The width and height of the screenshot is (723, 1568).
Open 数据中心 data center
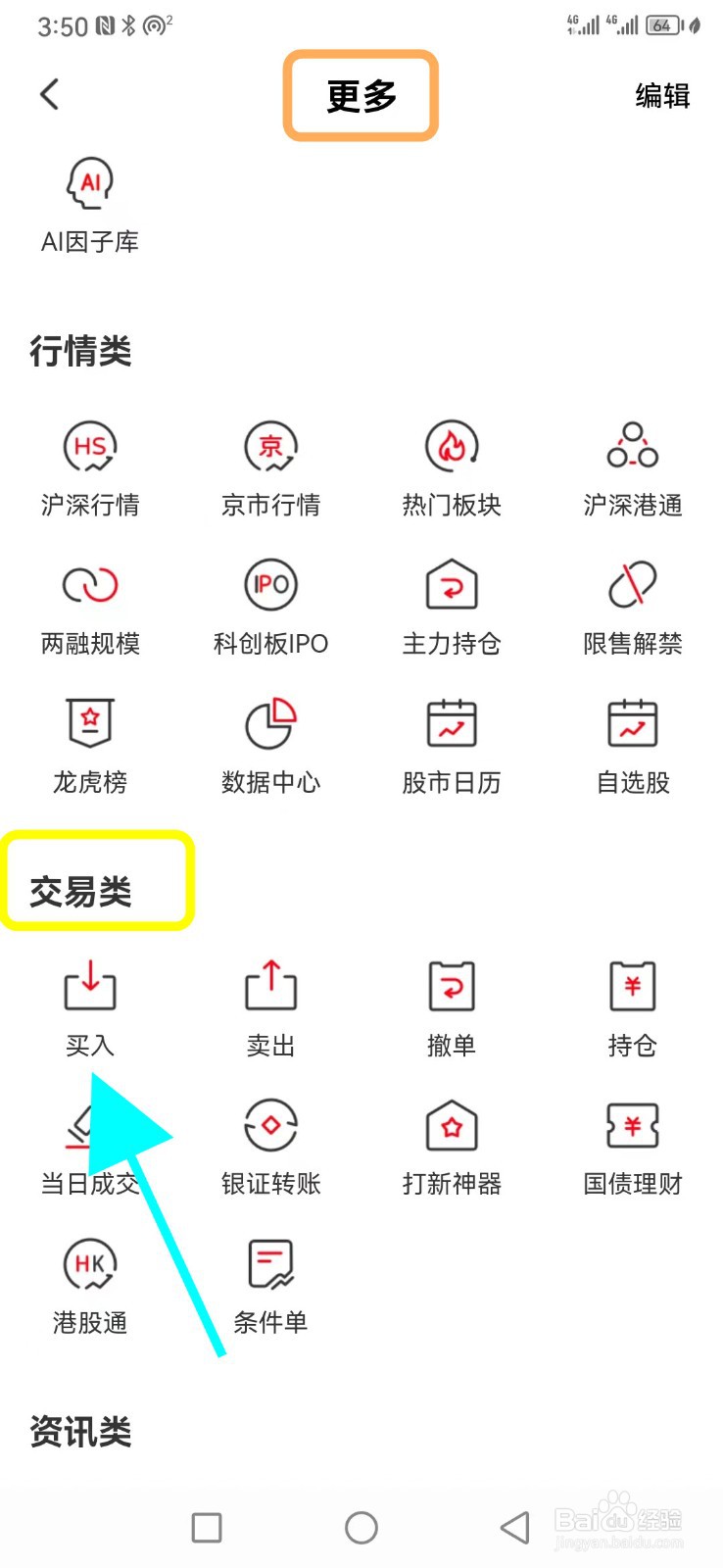tap(270, 743)
